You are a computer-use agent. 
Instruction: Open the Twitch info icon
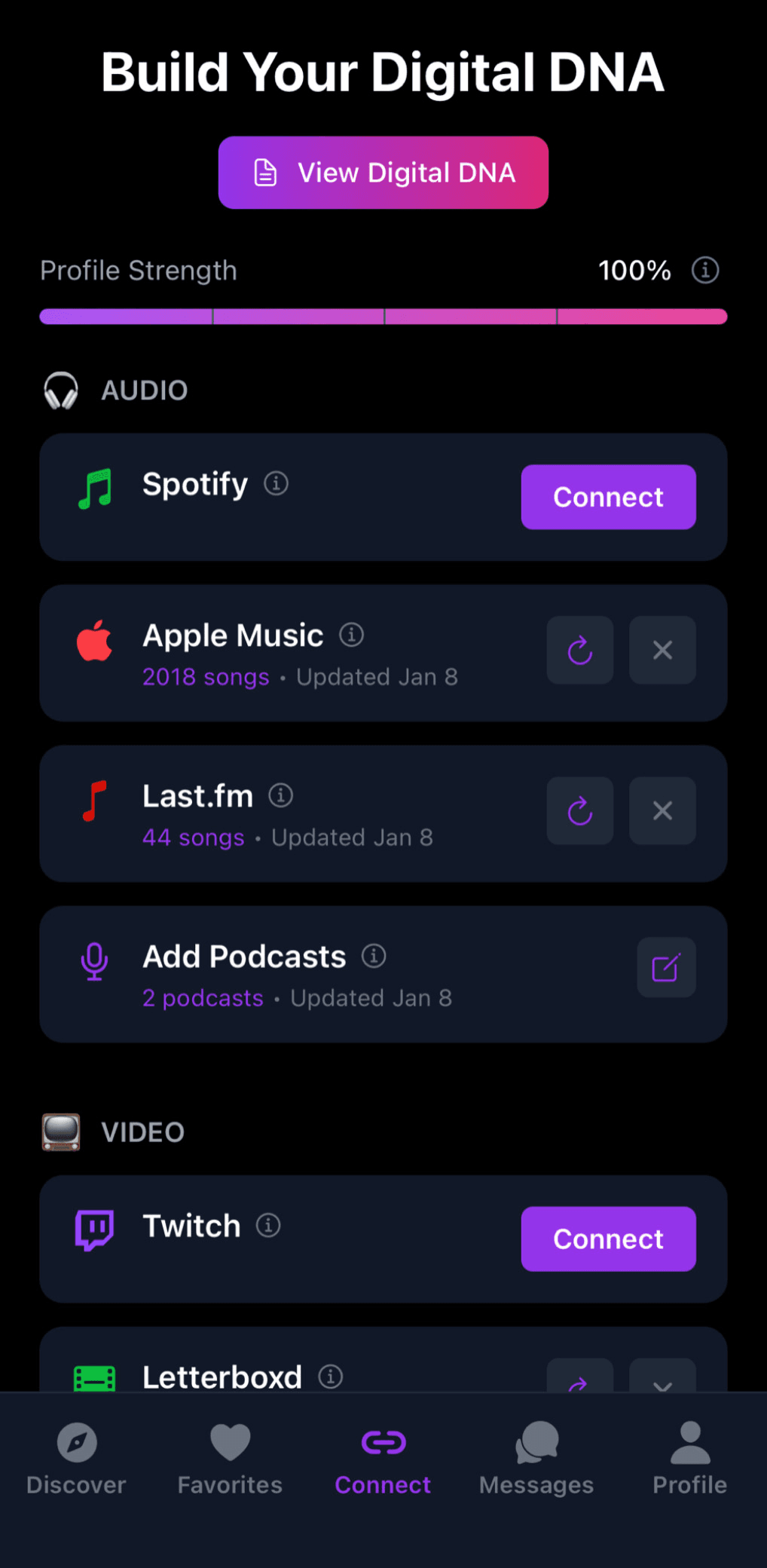click(x=268, y=1225)
